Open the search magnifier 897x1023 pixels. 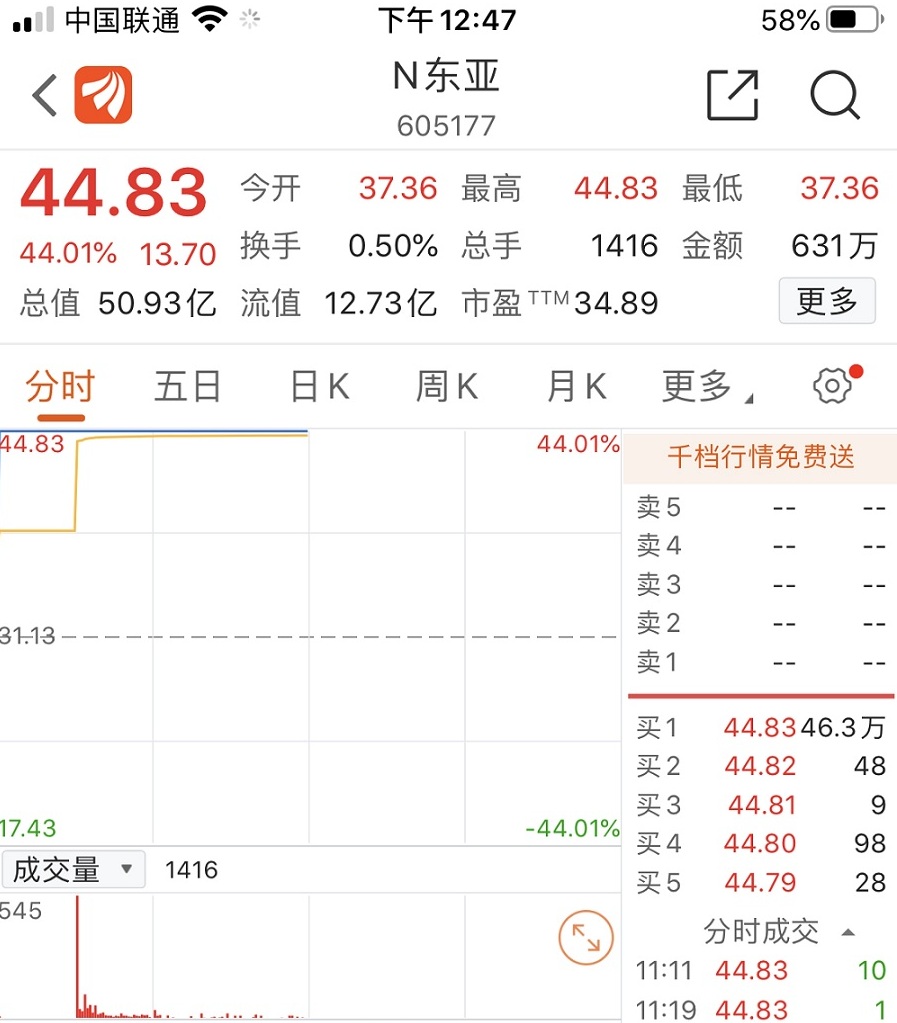point(834,96)
